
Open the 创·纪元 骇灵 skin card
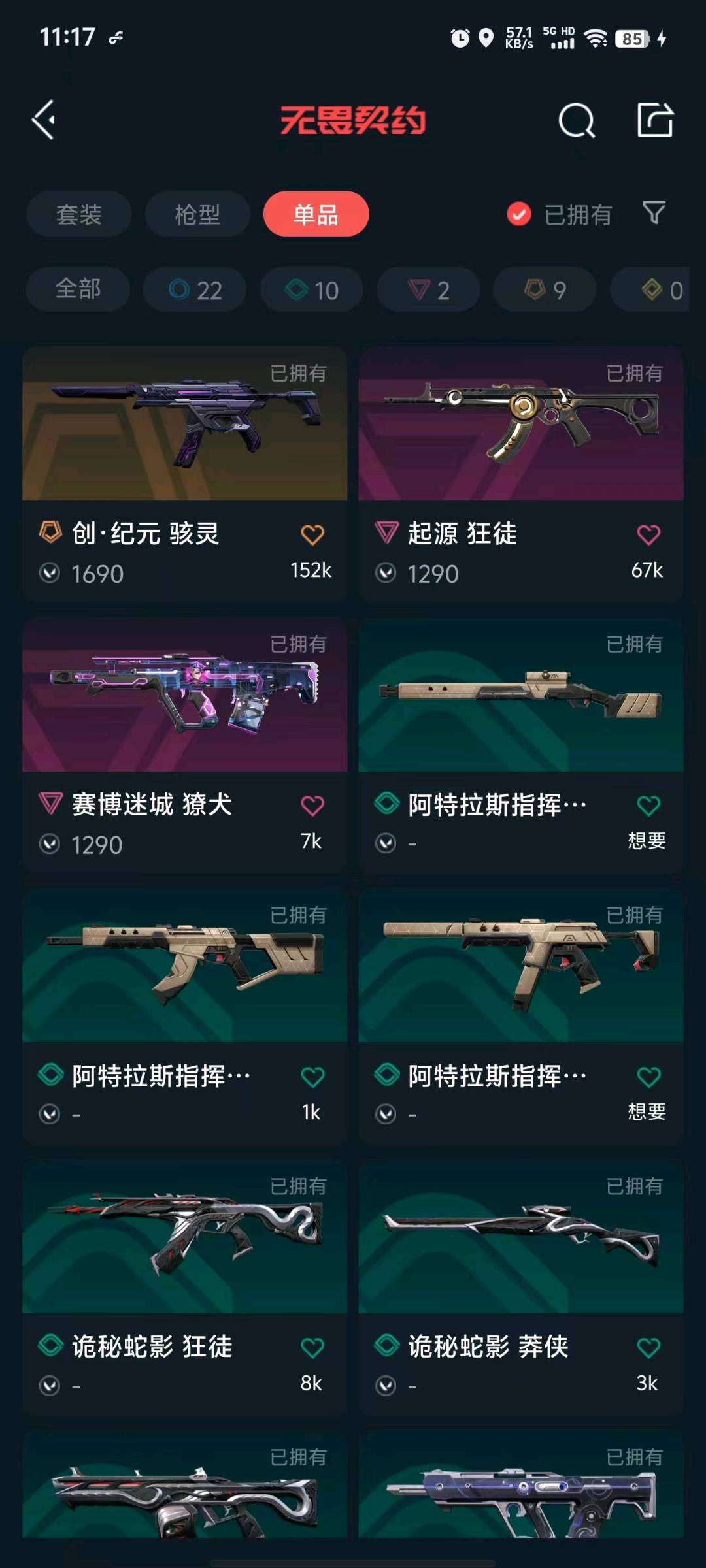[x=185, y=474]
